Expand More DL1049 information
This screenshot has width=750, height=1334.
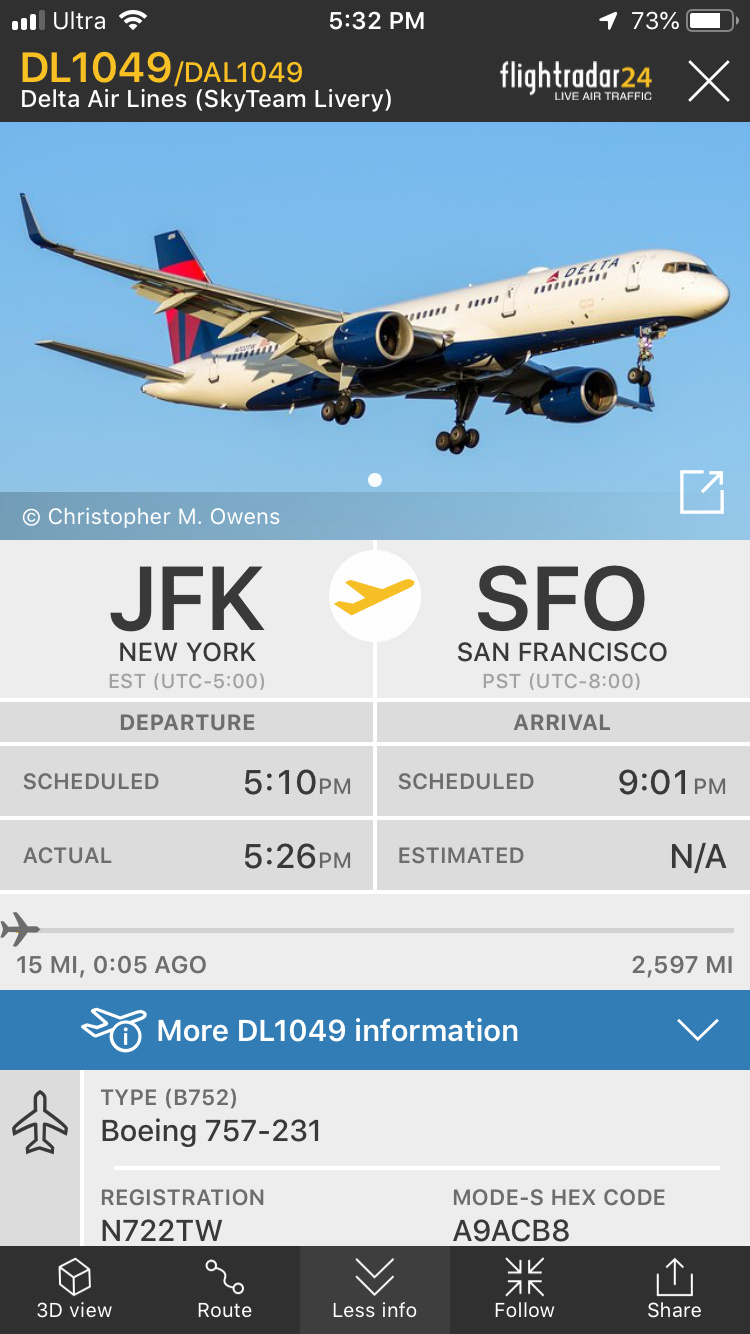374,1030
